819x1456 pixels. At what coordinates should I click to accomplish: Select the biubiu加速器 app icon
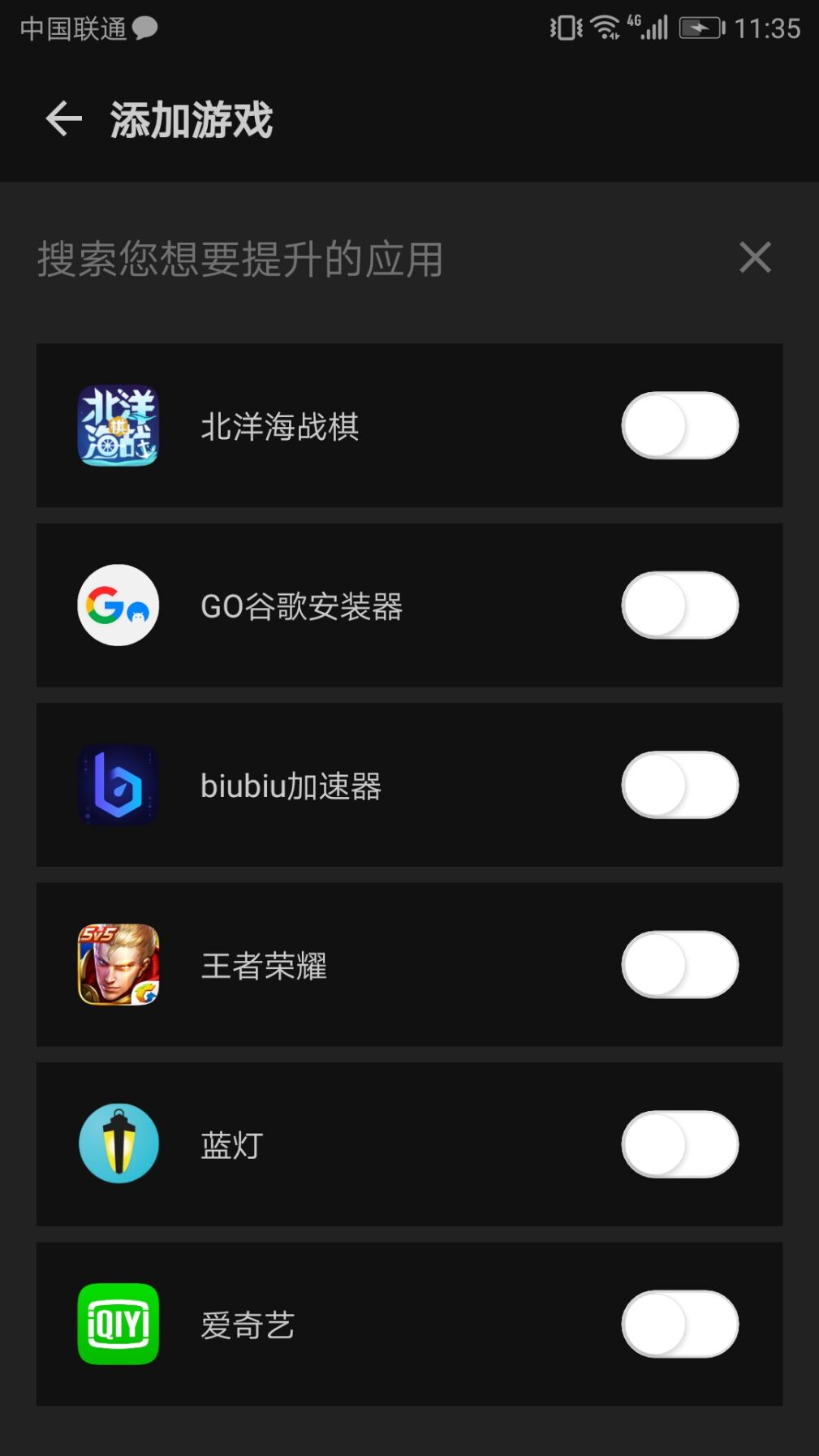pyautogui.click(x=118, y=785)
